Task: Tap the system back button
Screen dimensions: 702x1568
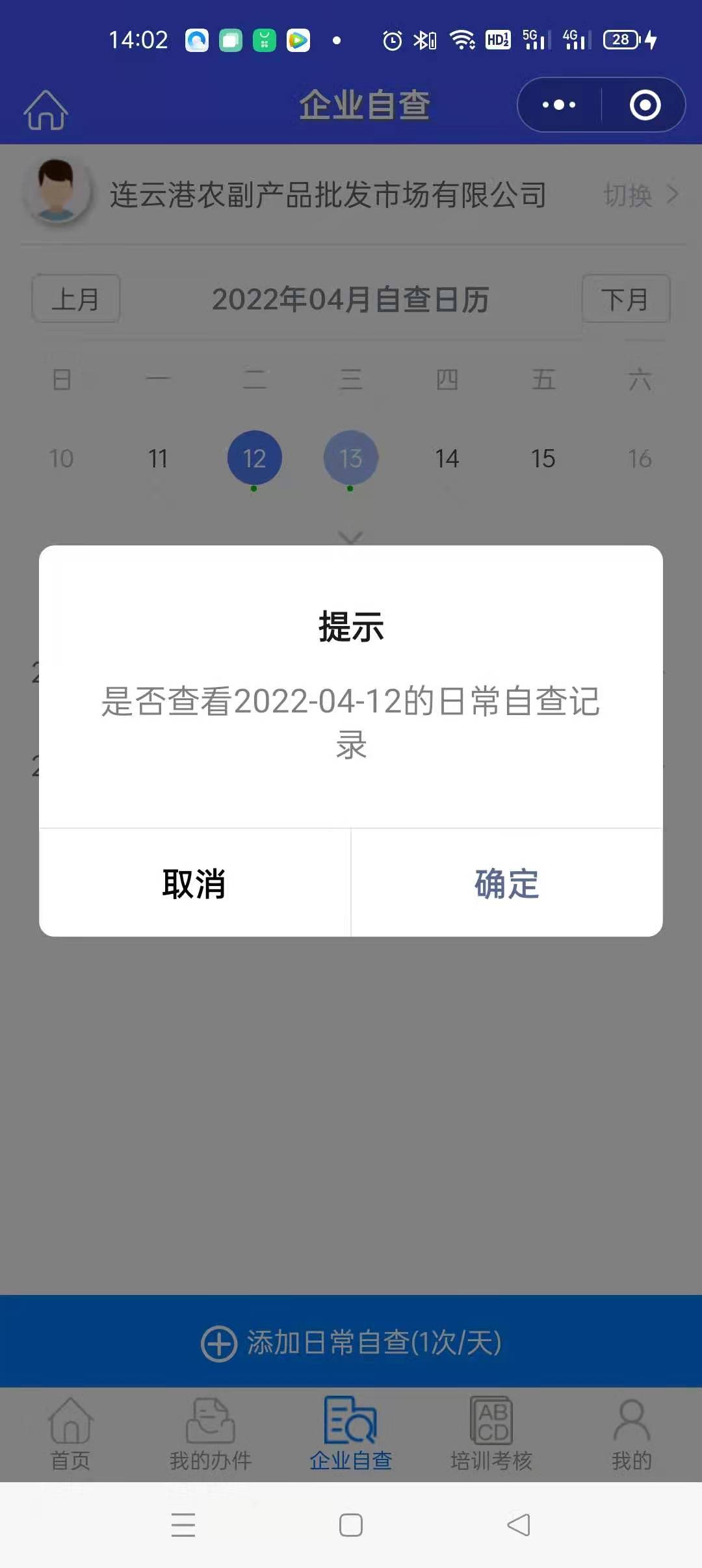Action: 519,1524
